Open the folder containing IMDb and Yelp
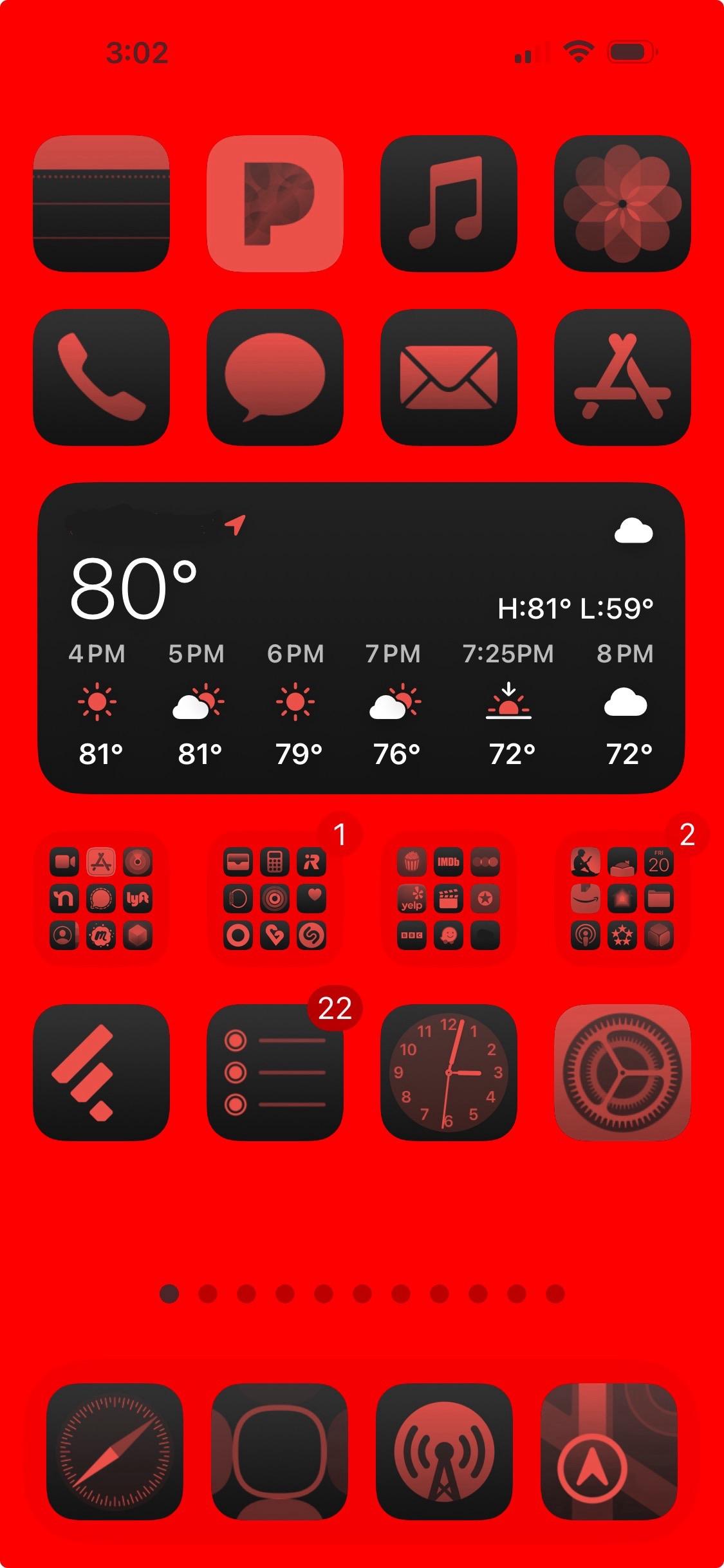This screenshot has height=1568, width=724. coord(449,899)
